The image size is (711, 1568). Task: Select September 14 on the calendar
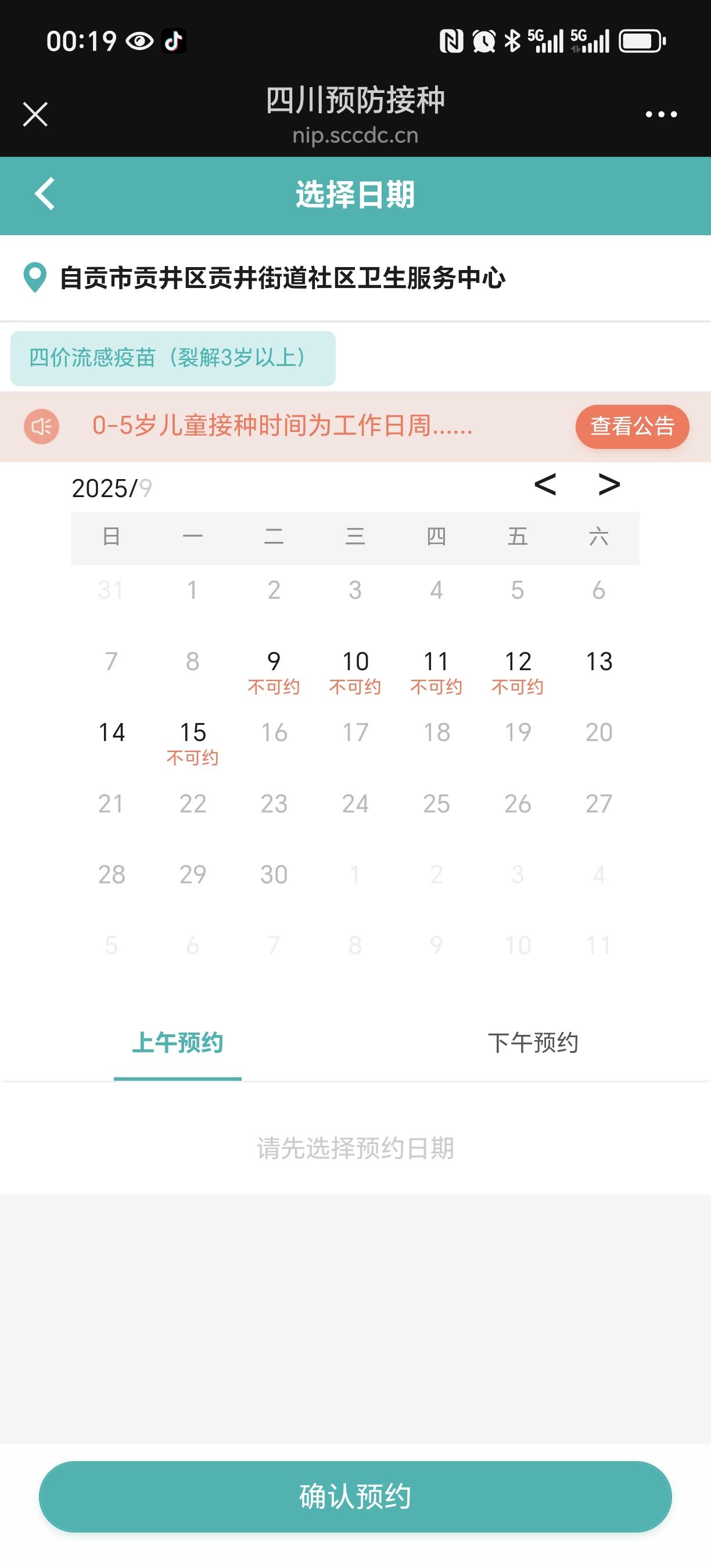coord(112,732)
